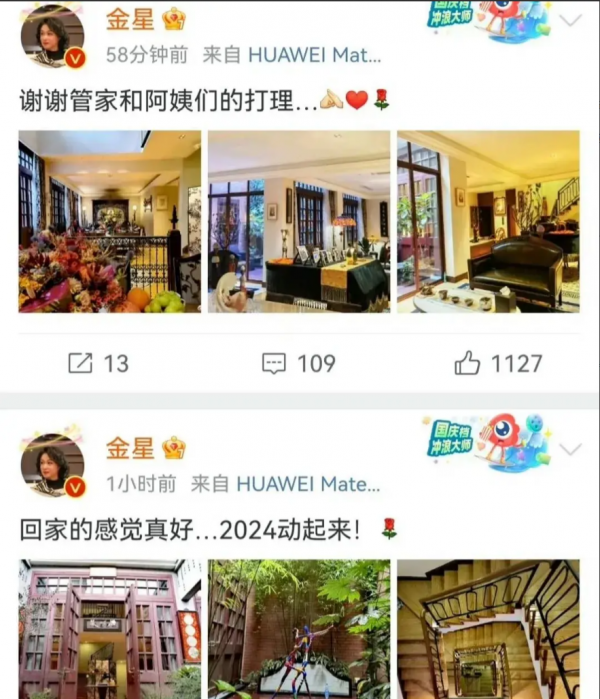Open the dropdown chevron on the 谢谢管家 post
The height and width of the screenshot is (699, 600).
click(x=570, y=21)
